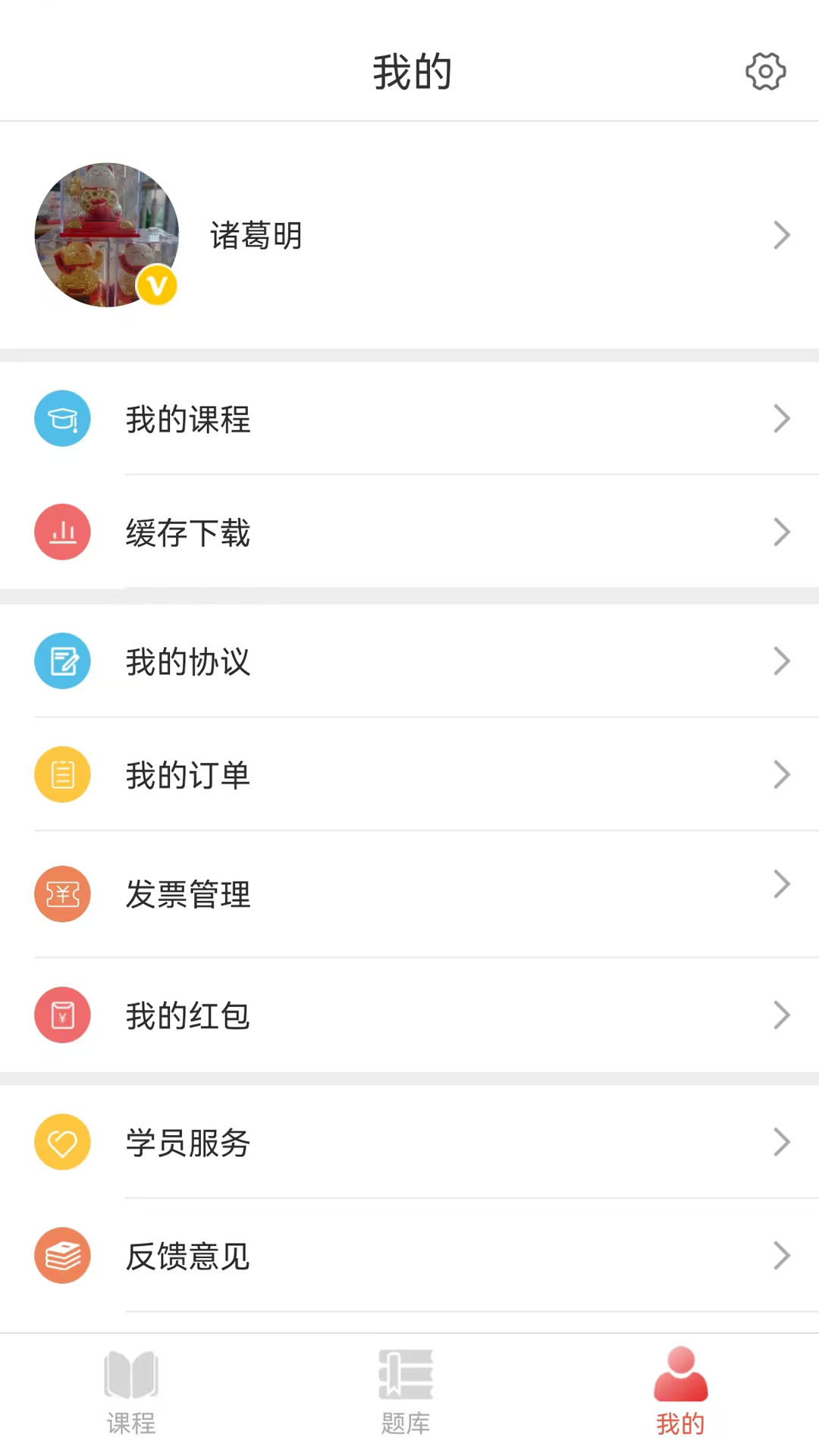Image resolution: width=819 pixels, height=1456 pixels.
Task: Expand the profile row chevron
Action: tap(783, 235)
